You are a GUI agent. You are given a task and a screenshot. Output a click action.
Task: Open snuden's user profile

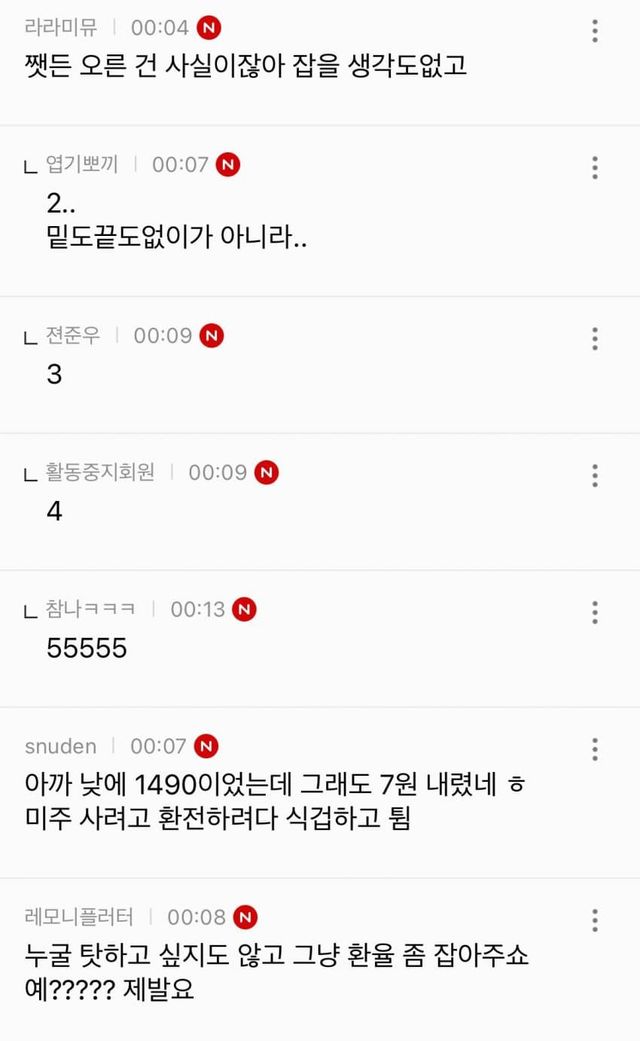point(60,746)
